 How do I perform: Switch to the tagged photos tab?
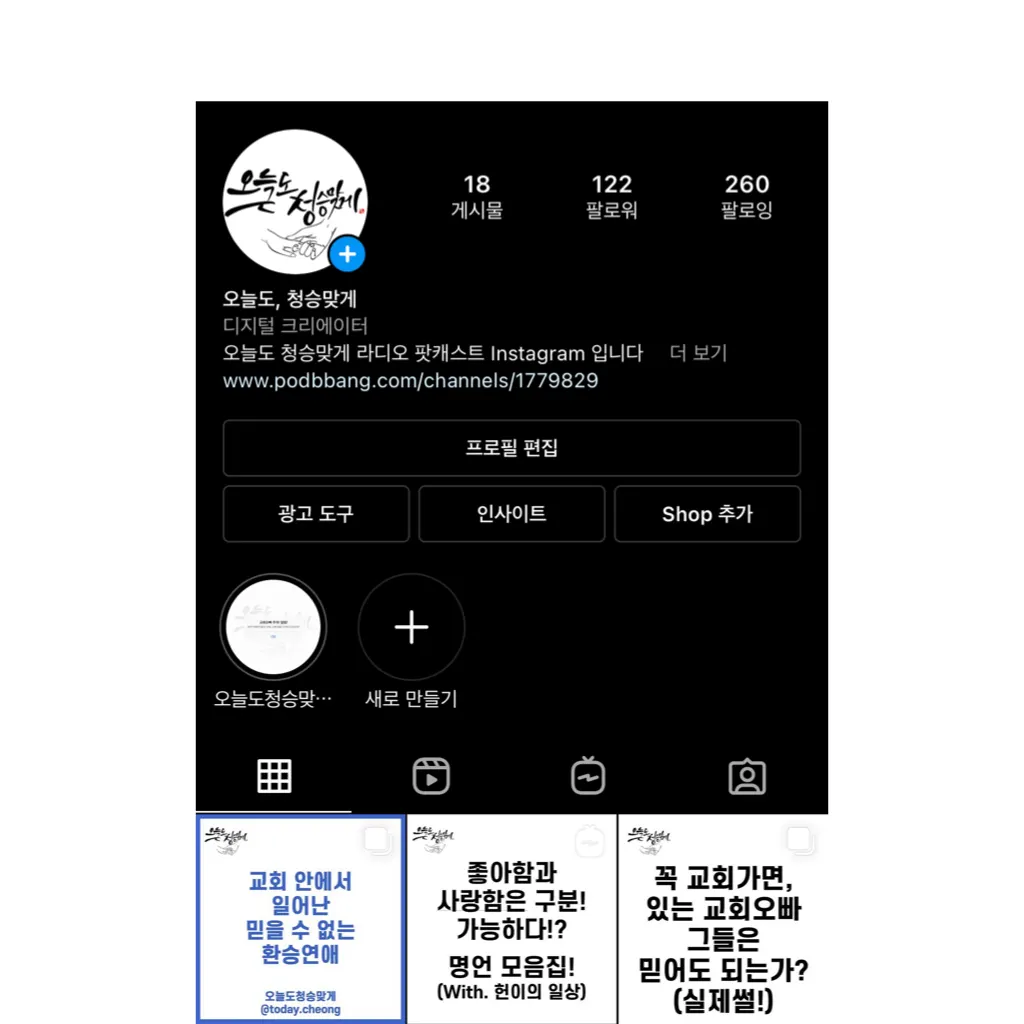[x=747, y=776]
